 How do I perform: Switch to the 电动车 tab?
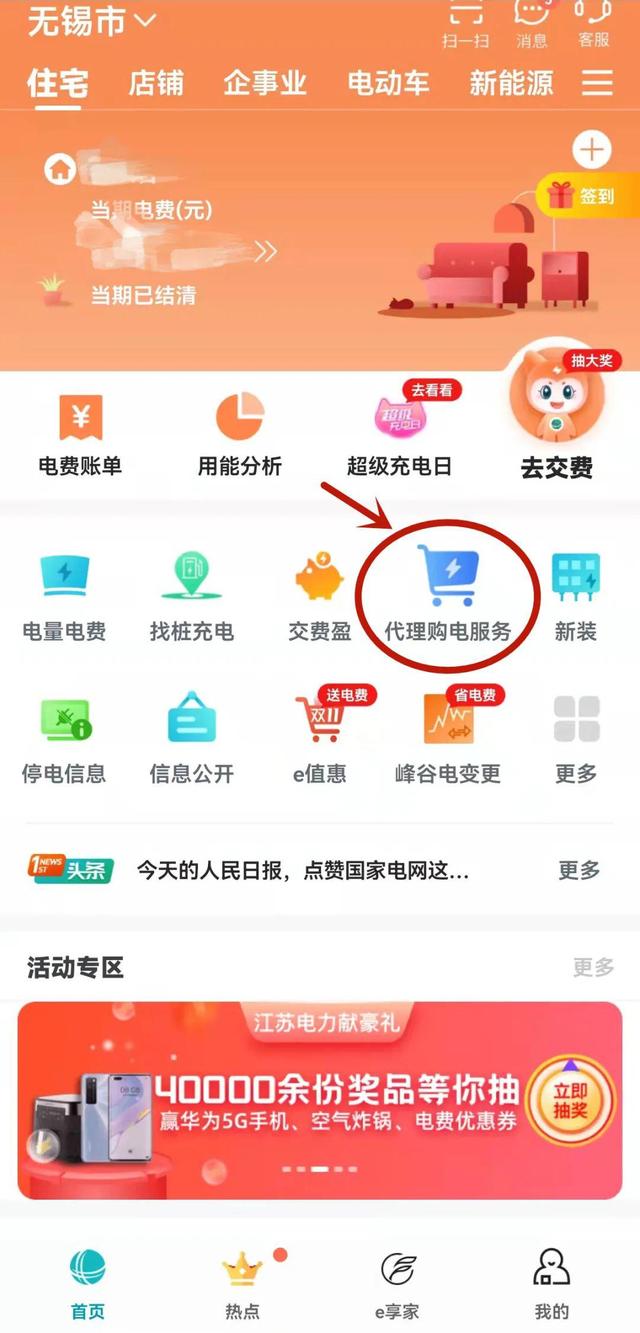[x=388, y=82]
